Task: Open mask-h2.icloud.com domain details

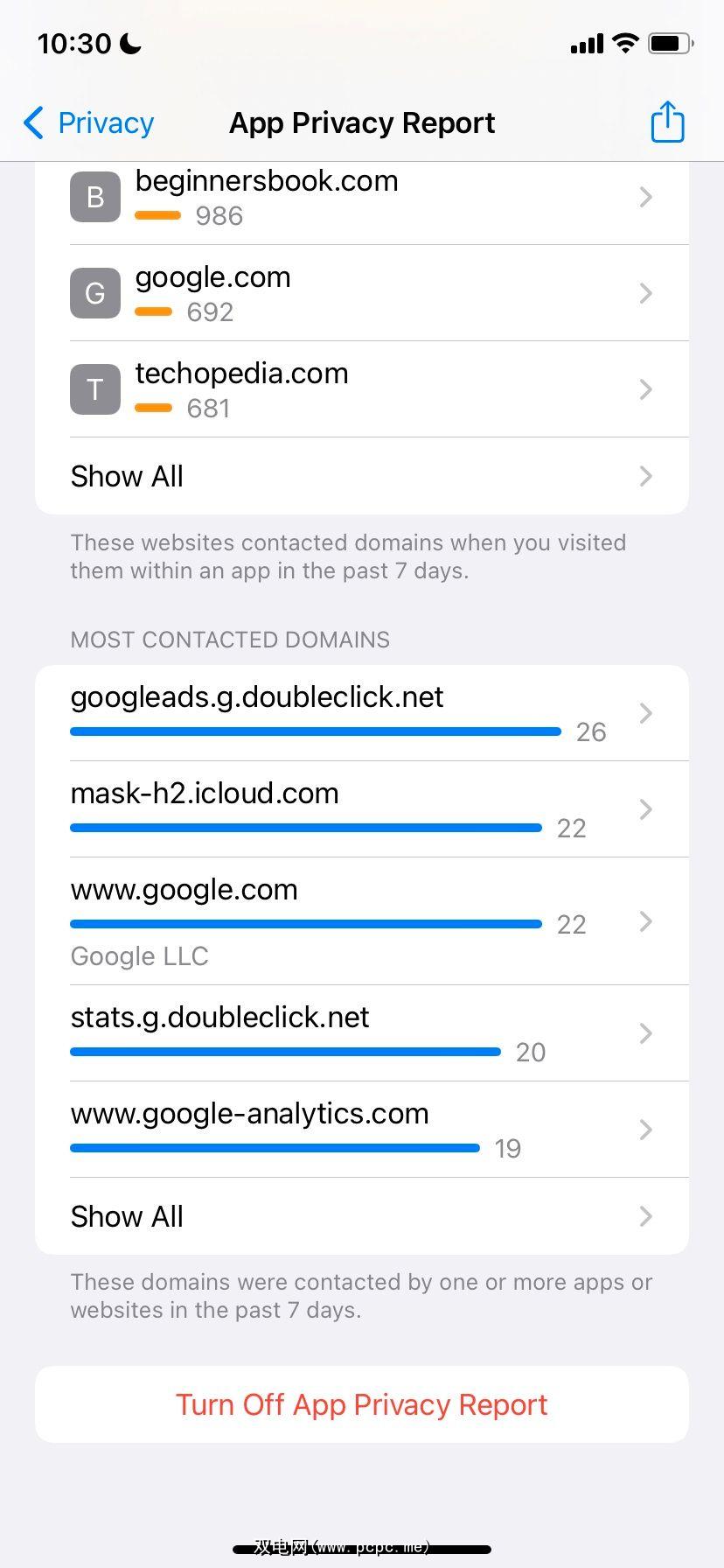Action: 362,809
